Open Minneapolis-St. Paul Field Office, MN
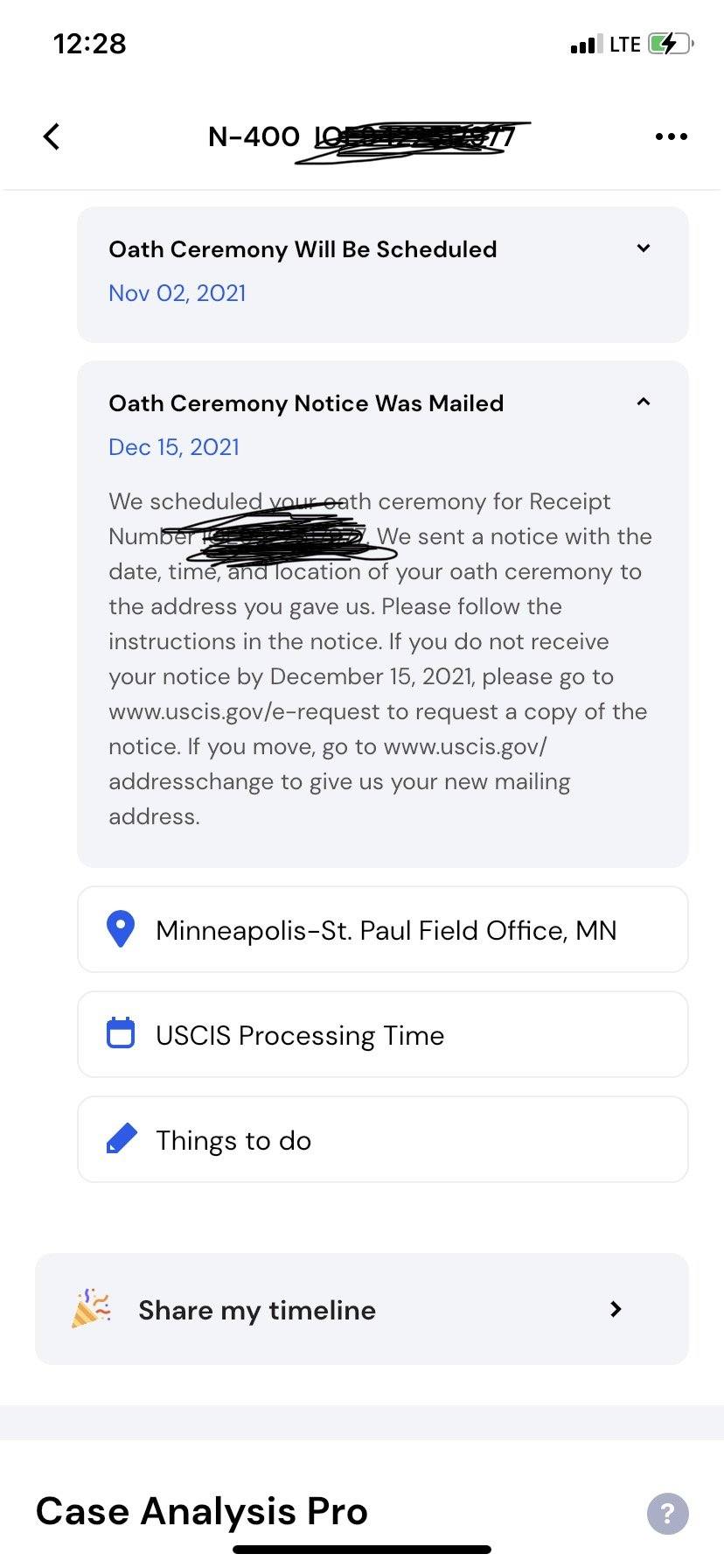This screenshot has height=1568, width=724. coord(383,929)
